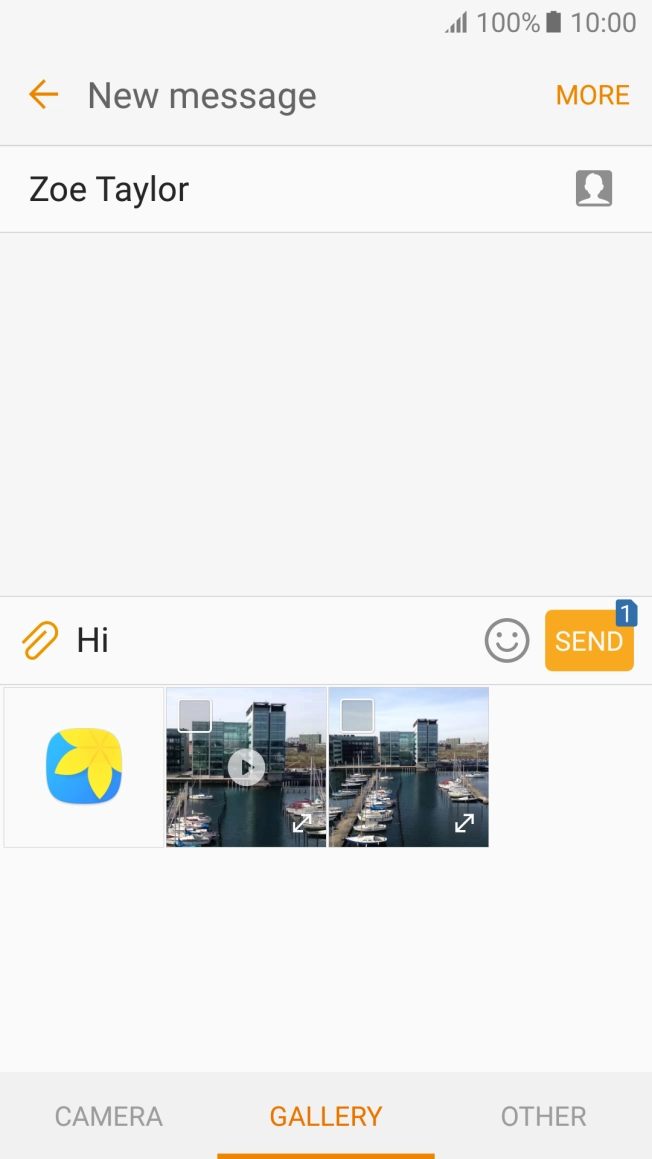
Task: Switch to the OTHER tab
Action: click(543, 1116)
